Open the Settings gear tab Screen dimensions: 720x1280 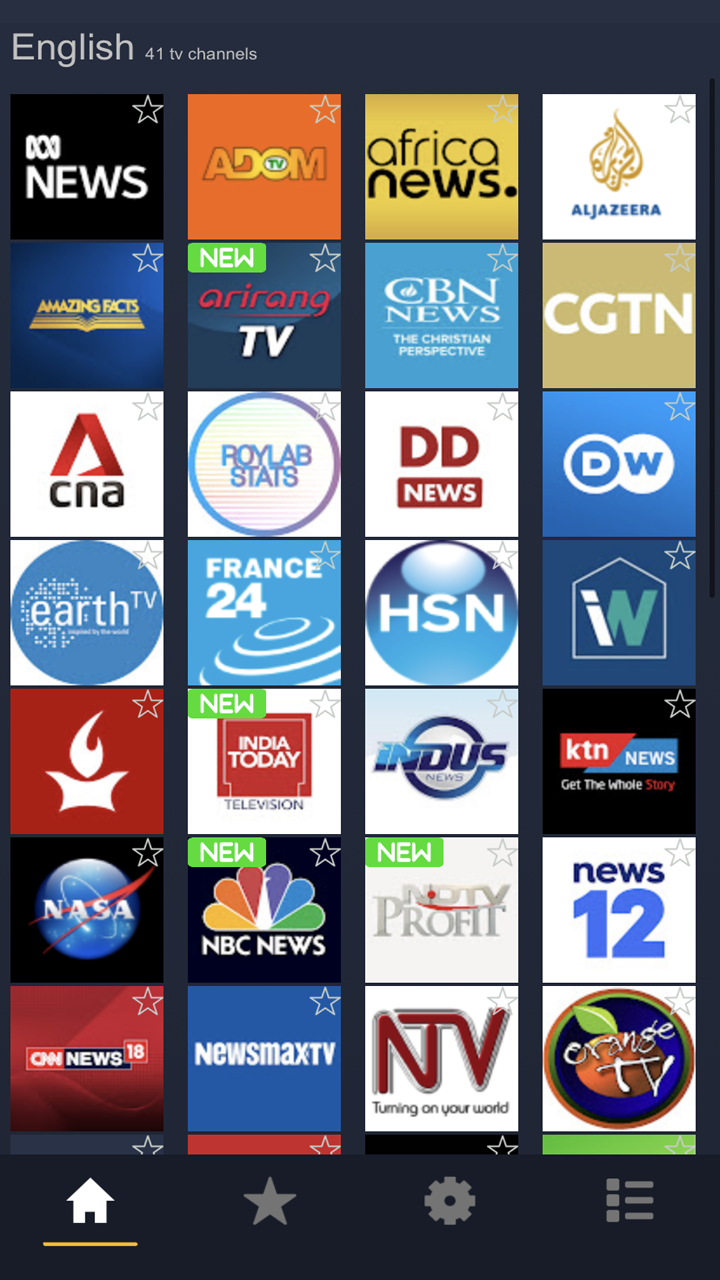pyautogui.click(x=449, y=1199)
